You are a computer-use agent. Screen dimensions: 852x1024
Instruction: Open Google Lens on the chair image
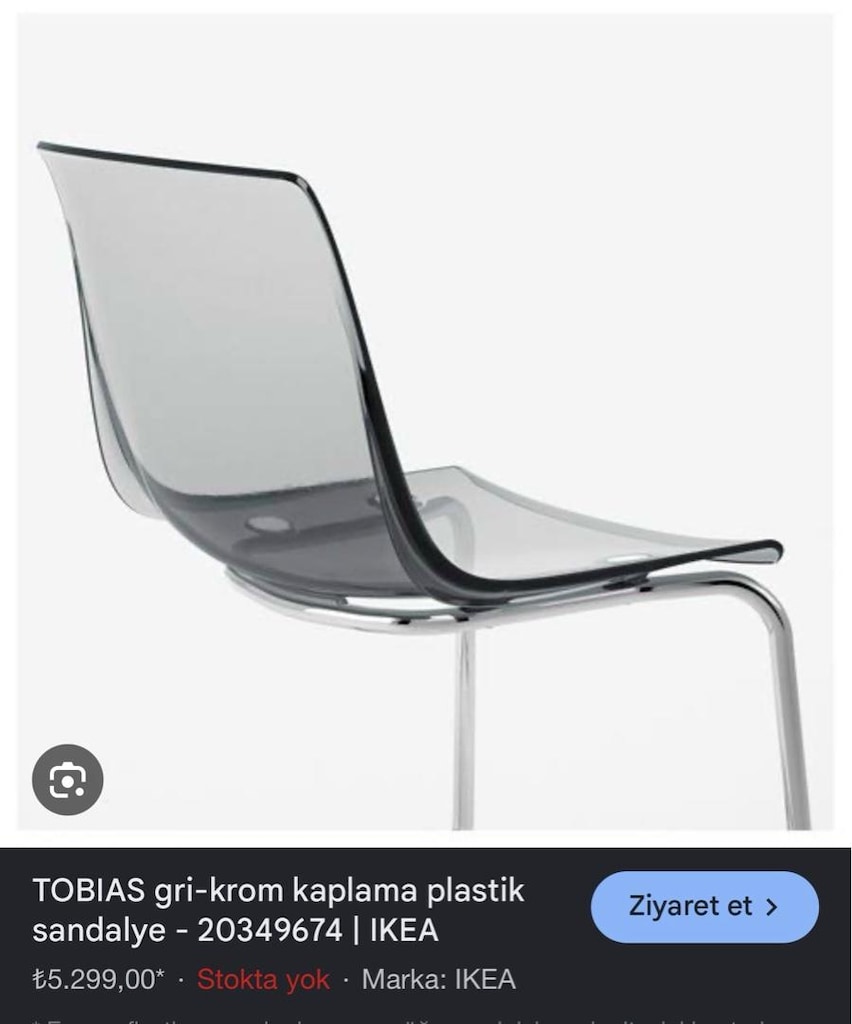click(x=67, y=779)
